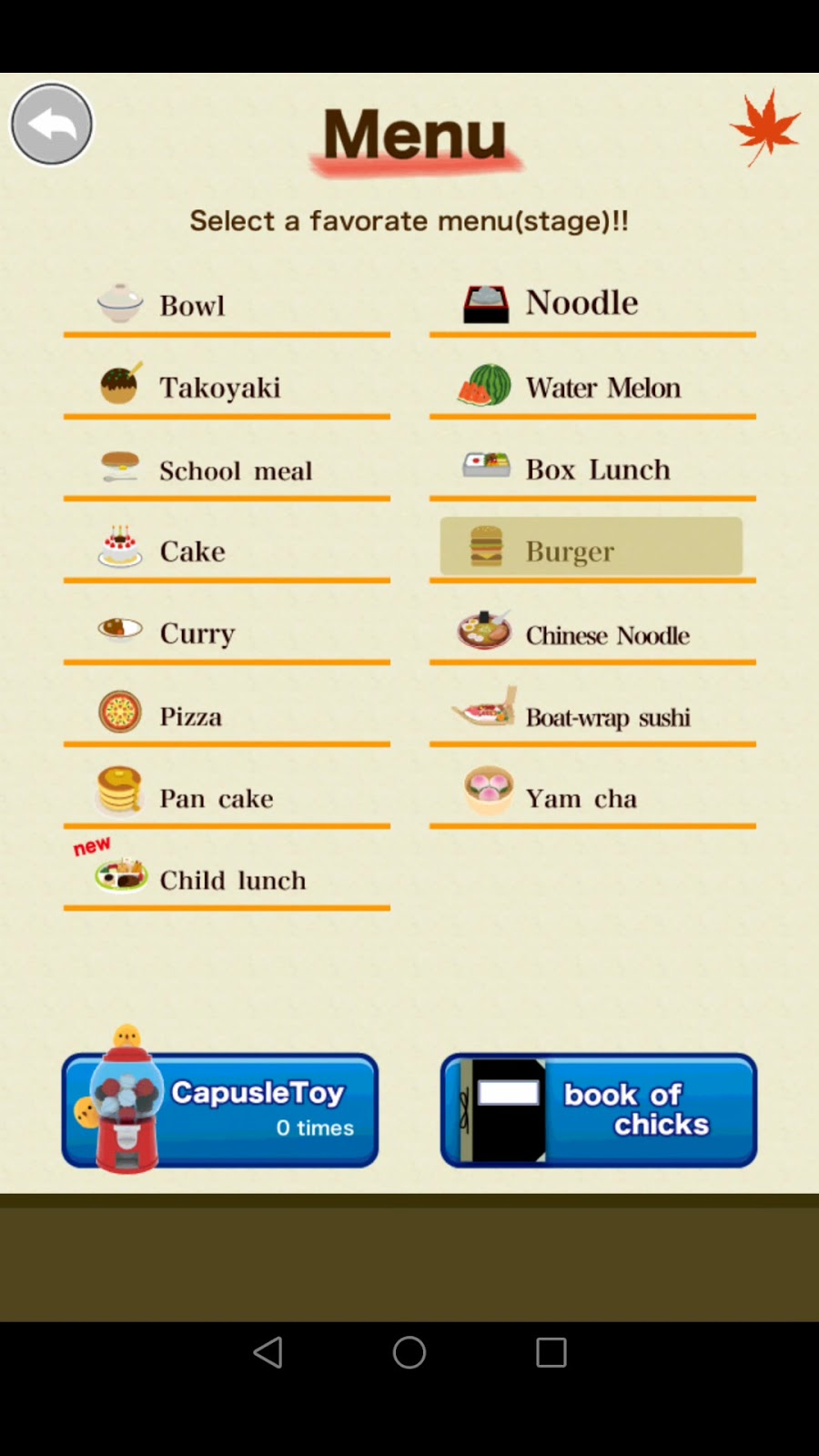819x1456 pixels.
Task: Select the Burger menu
Action: point(591,549)
